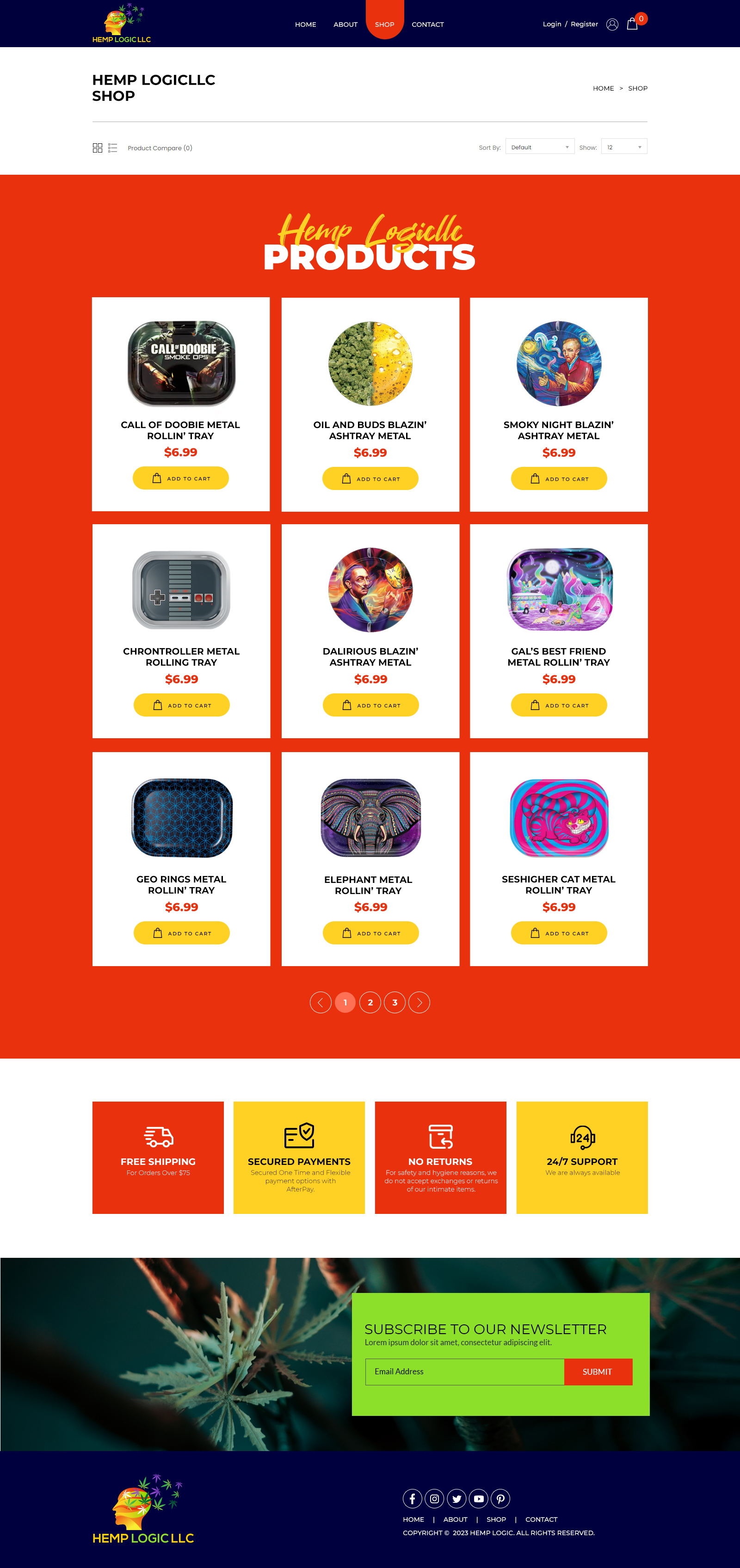This screenshot has width=740, height=1568.
Task: Add Smoky Night ashtray to cart
Action: pyautogui.click(x=559, y=479)
